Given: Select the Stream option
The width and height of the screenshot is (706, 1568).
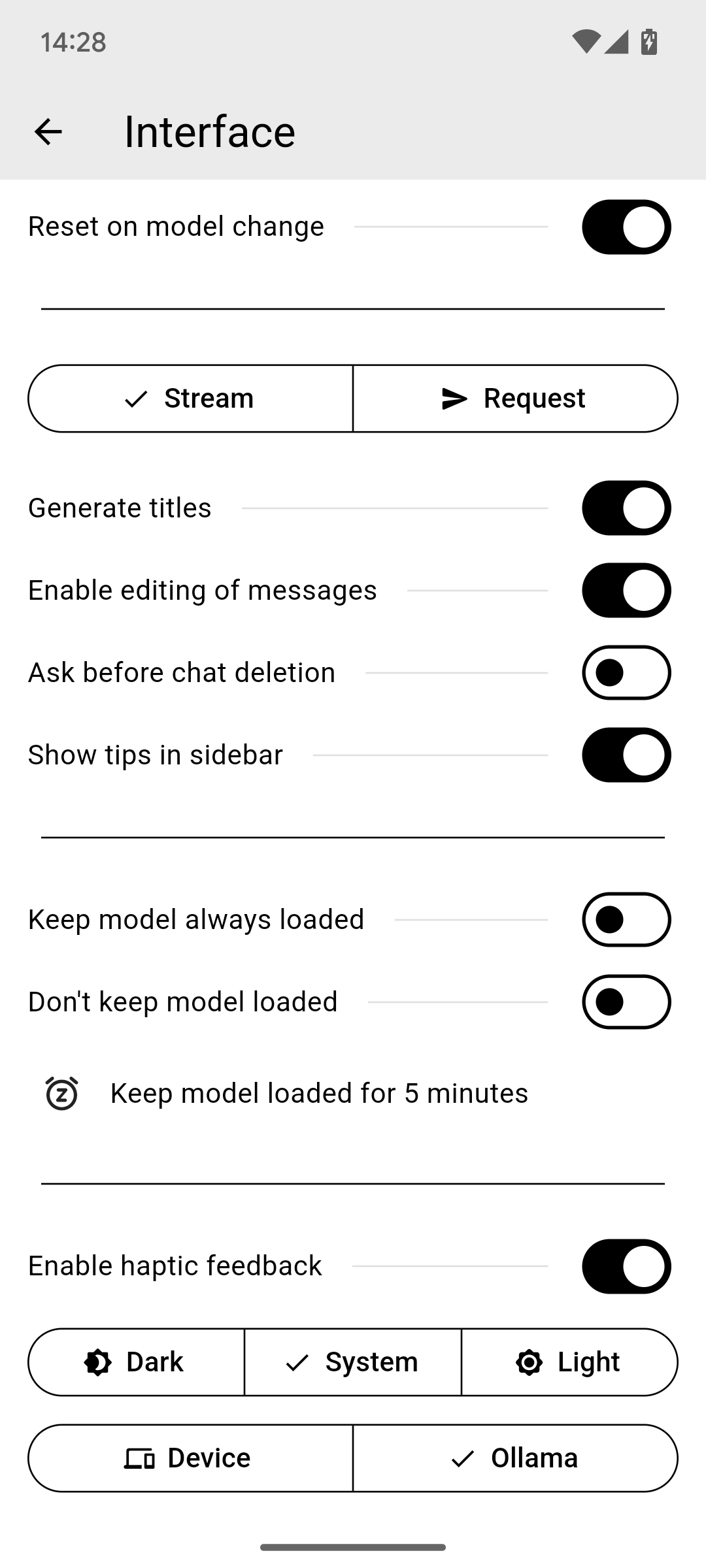Looking at the screenshot, I should point(190,399).
